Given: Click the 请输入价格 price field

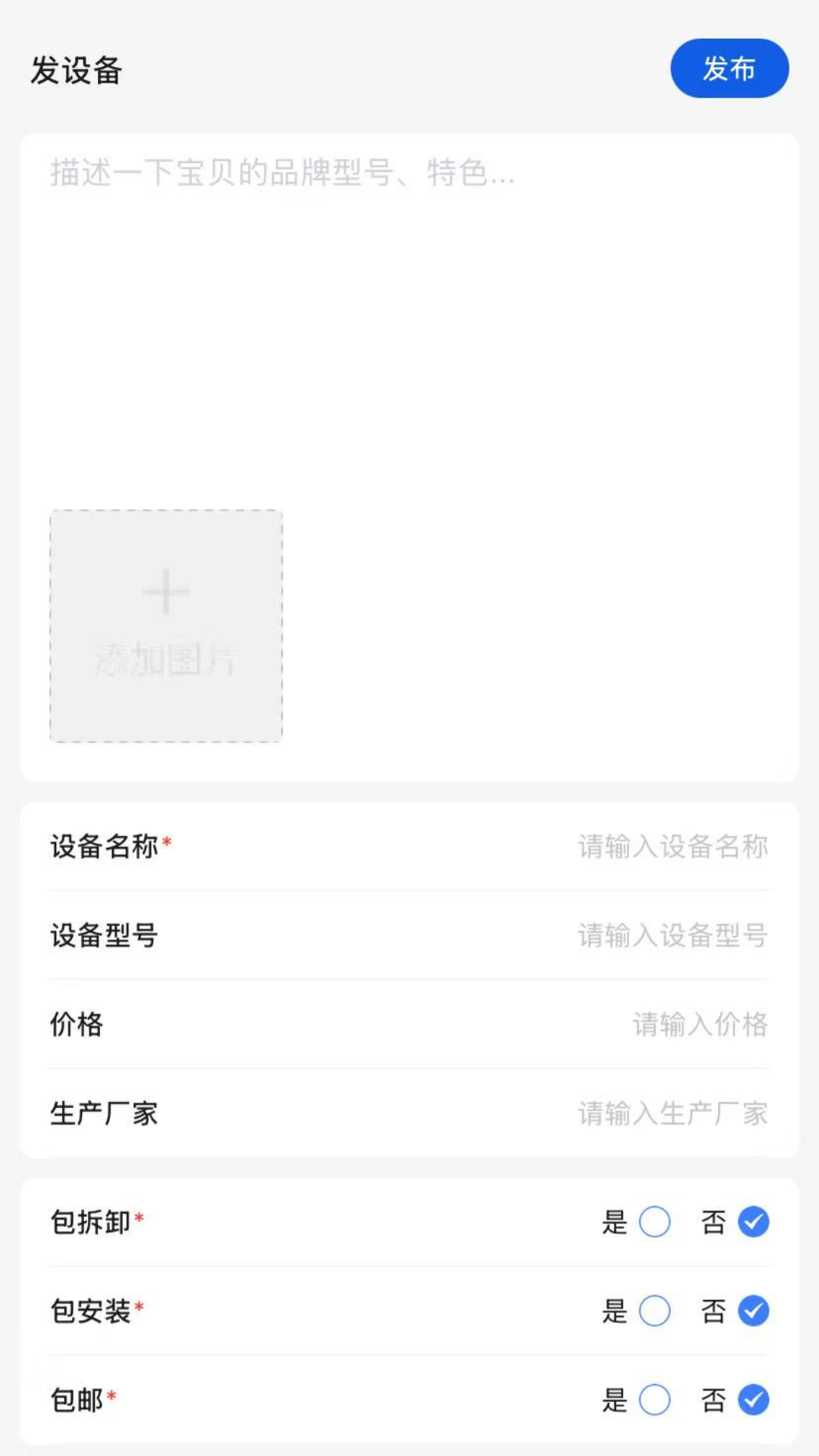Looking at the screenshot, I should (698, 1025).
